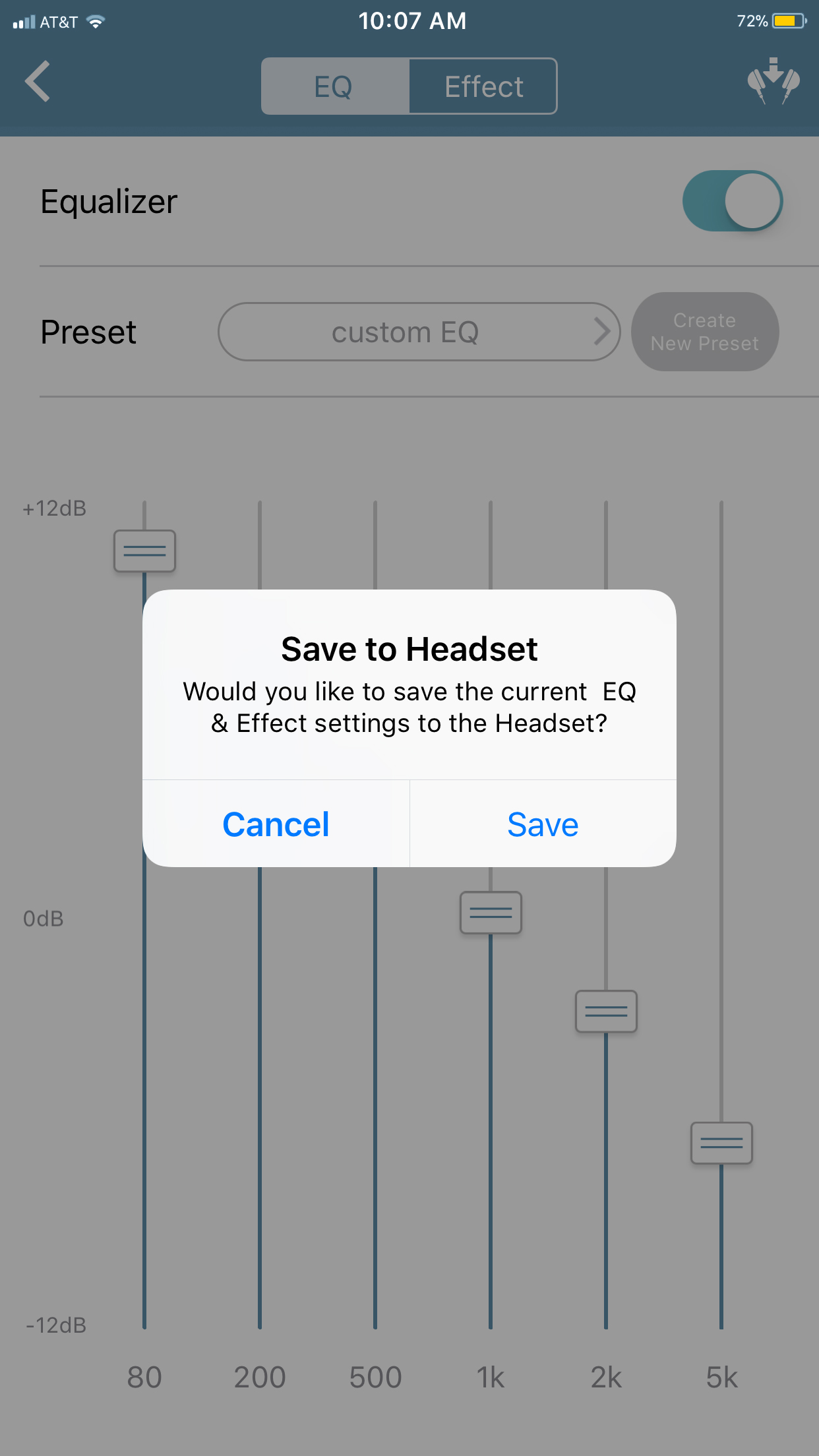Tap the 2k band slider handle
Image resolution: width=819 pixels, height=1456 pixels.
click(606, 1011)
